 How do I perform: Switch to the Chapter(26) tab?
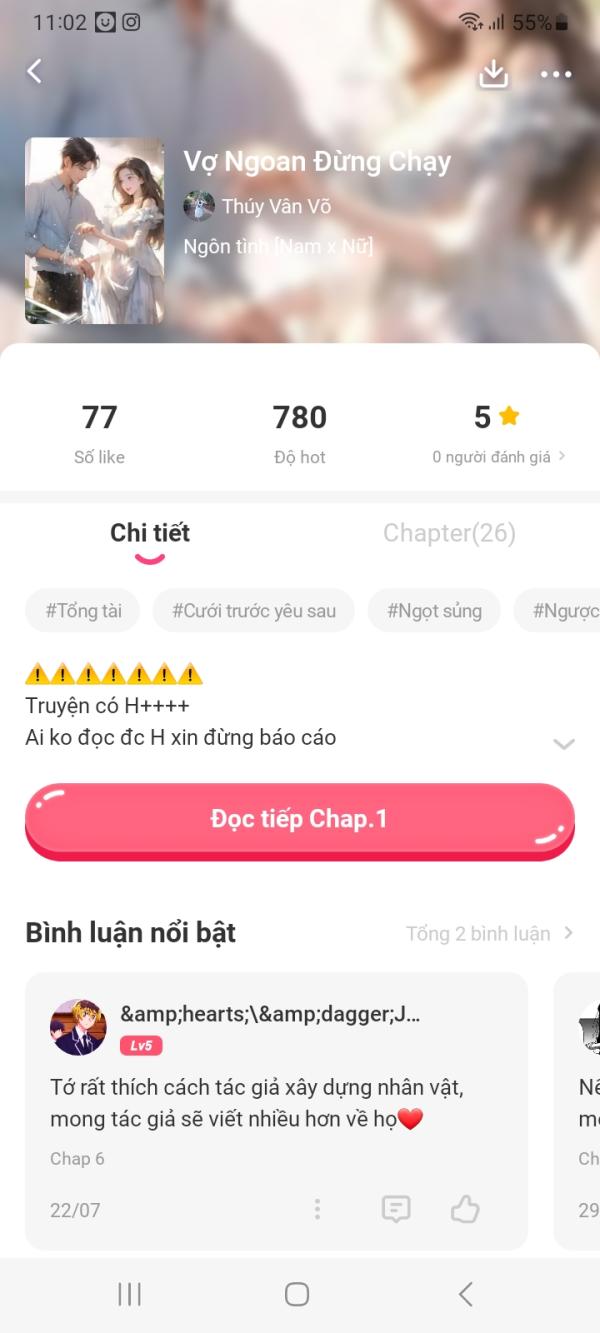click(x=449, y=534)
